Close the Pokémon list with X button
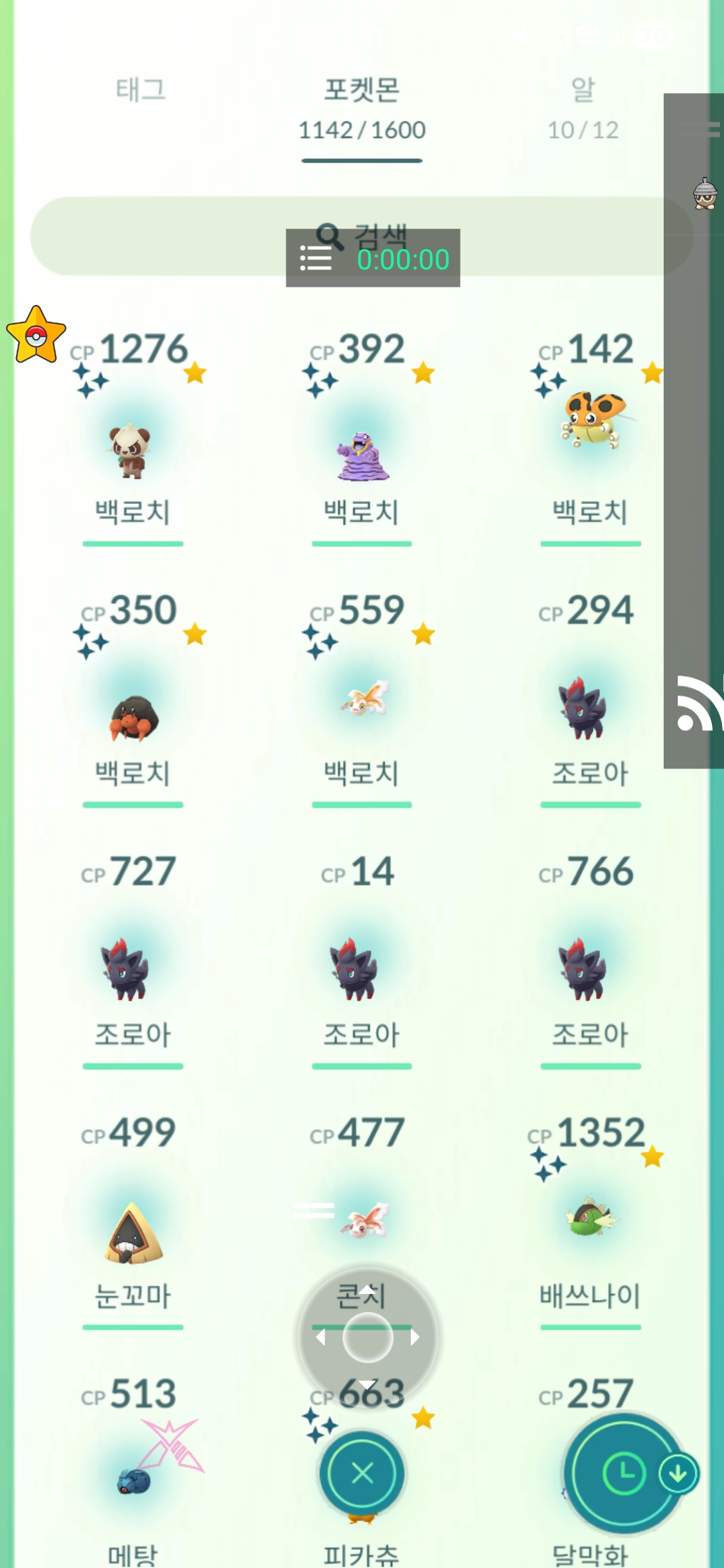 [362, 1474]
